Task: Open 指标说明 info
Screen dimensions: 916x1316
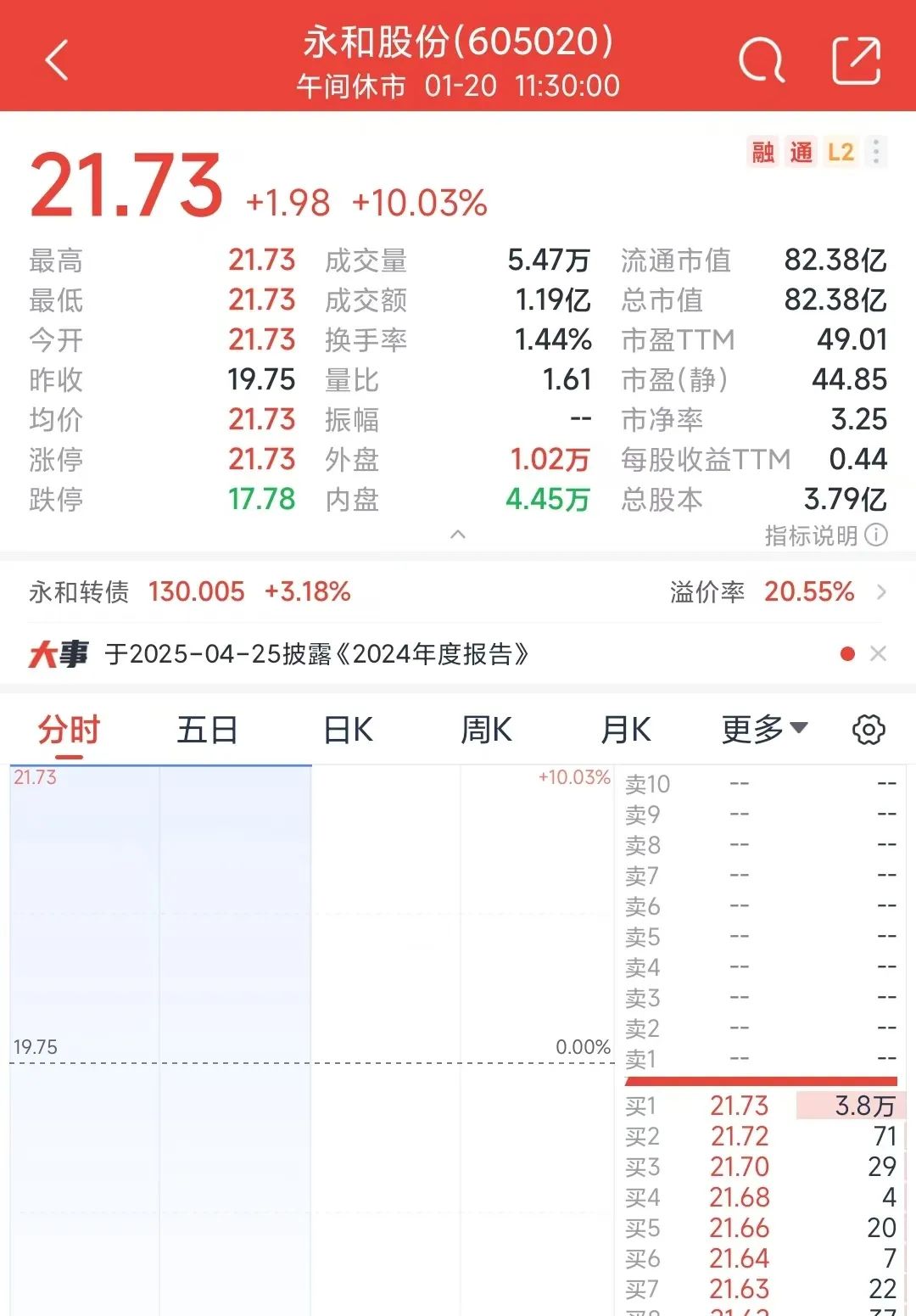Action: pyautogui.click(x=825, y=535)
